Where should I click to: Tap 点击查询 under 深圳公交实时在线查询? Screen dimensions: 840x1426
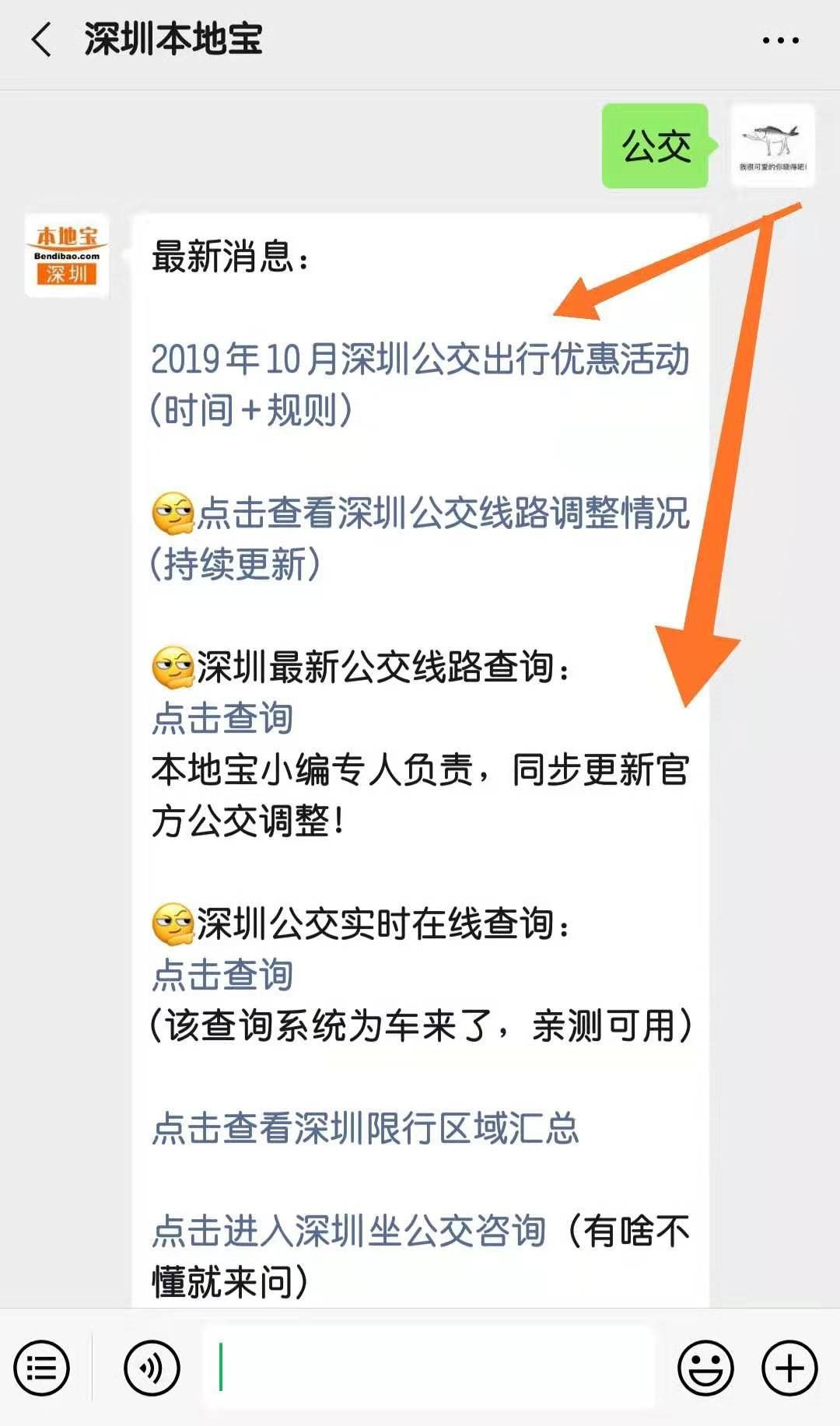[222, 975]
